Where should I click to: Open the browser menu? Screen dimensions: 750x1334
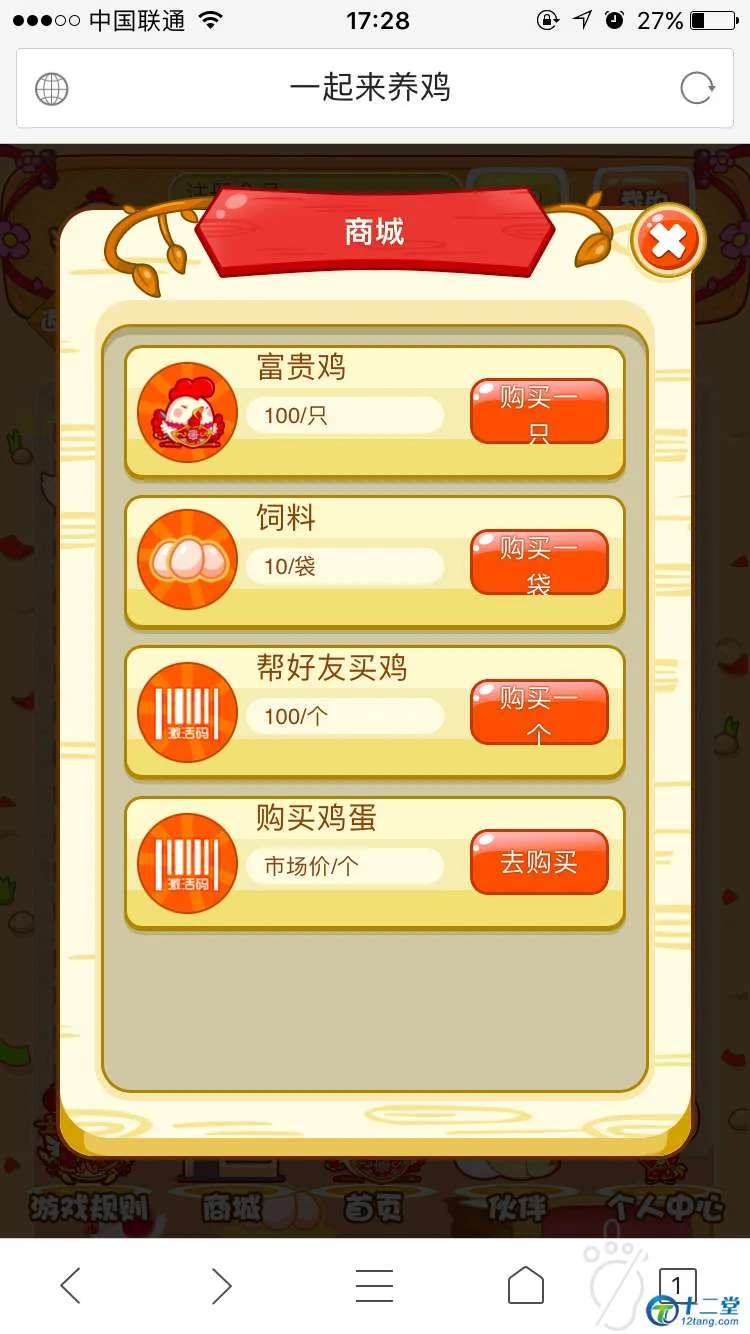tap(374, 1285)
